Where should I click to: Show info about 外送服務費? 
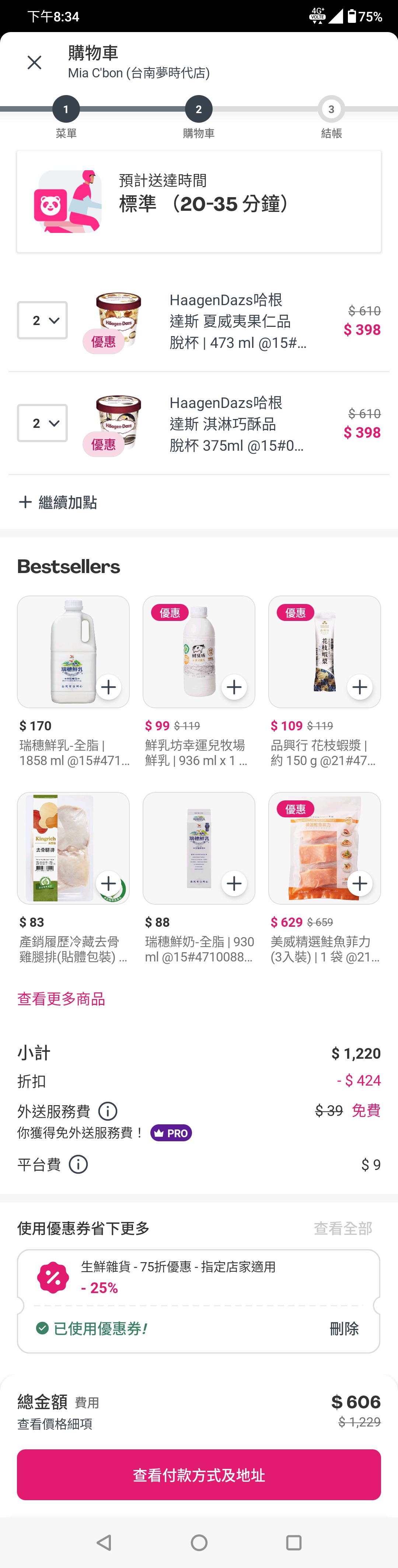[x=108, y=1111]
